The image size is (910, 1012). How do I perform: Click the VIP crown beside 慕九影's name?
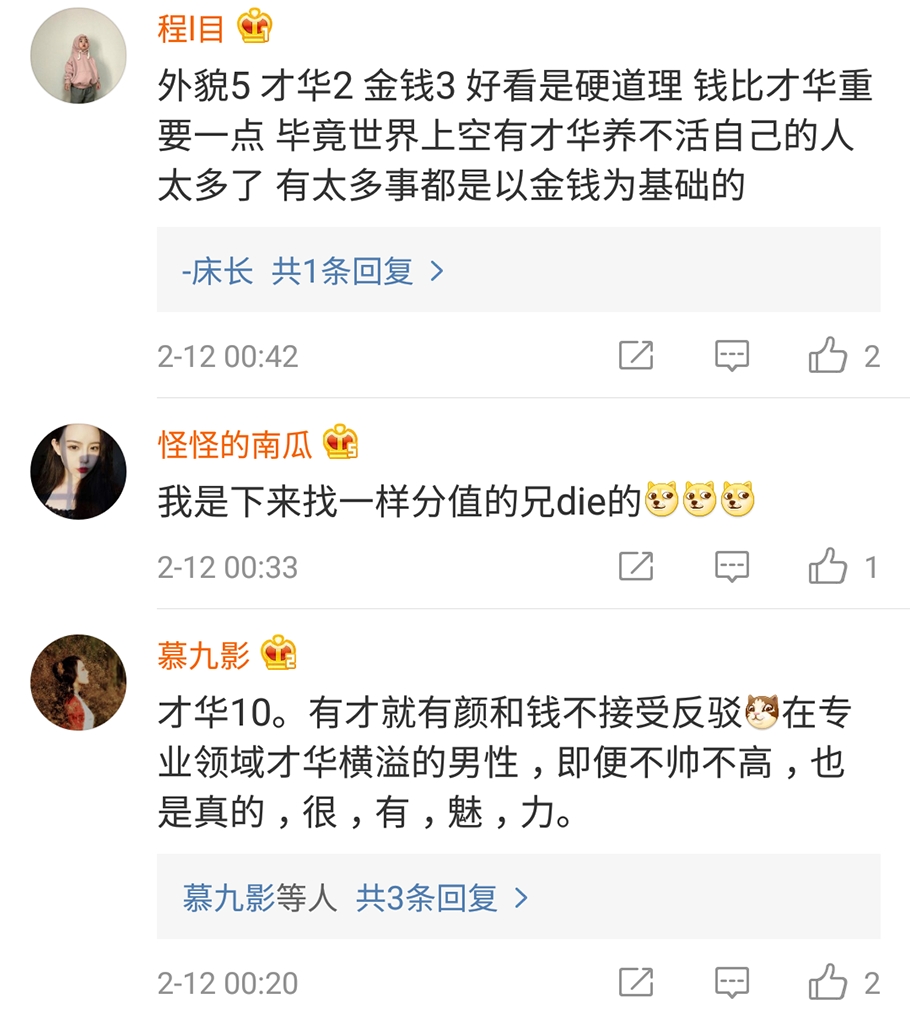[x=277, y=656]
